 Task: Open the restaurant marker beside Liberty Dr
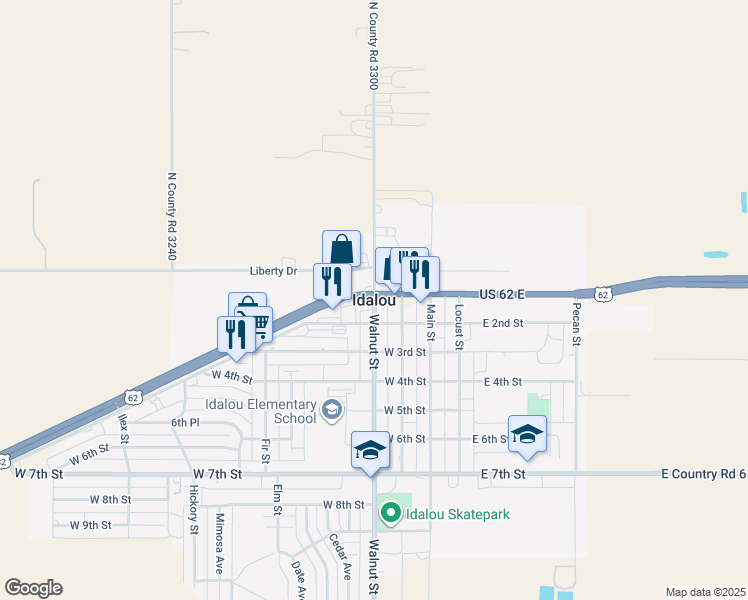pyautogui.click(x=332, y=281)
